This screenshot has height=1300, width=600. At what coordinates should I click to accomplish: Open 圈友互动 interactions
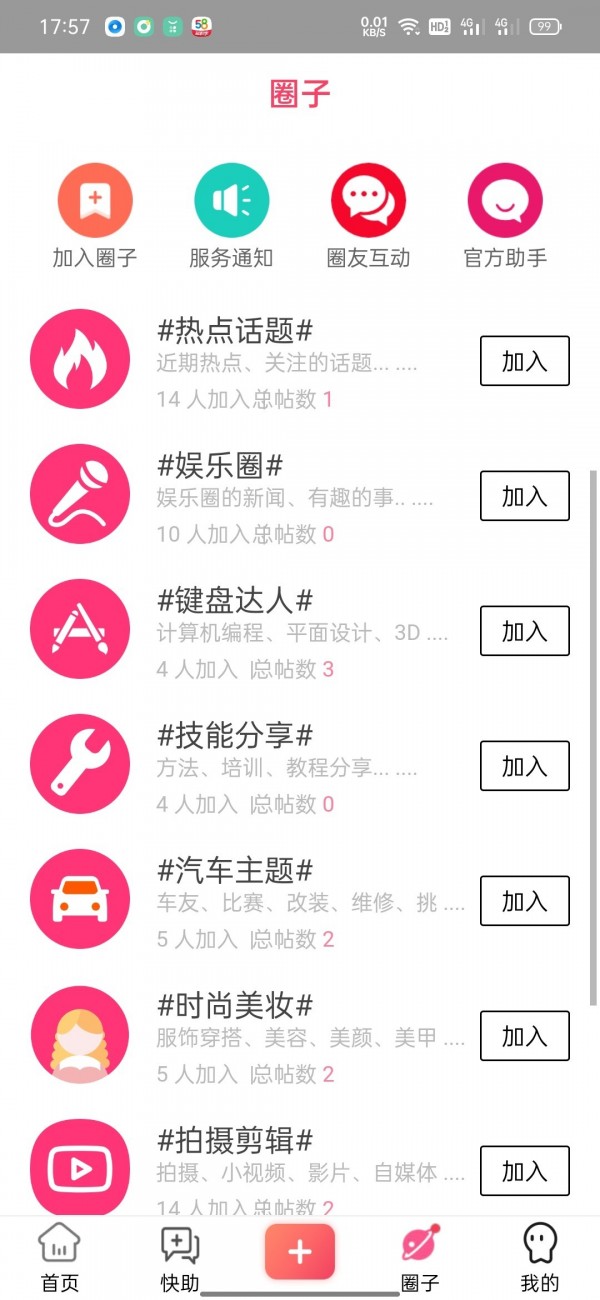(368, 217)
